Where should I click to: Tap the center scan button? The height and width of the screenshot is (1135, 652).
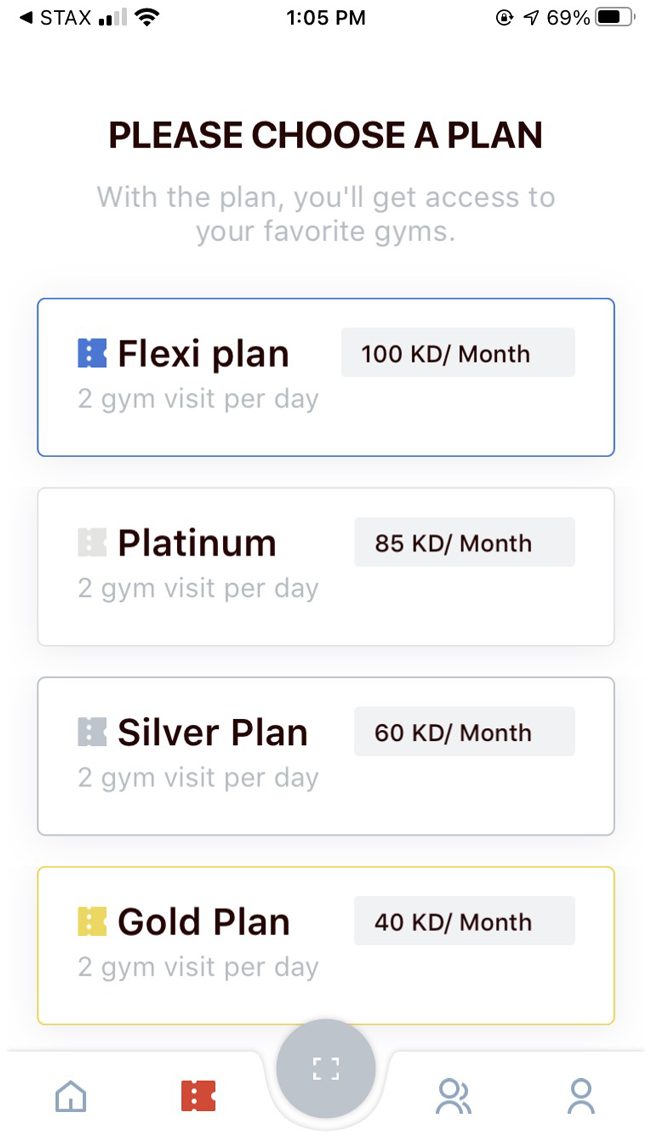[326, 1068]
